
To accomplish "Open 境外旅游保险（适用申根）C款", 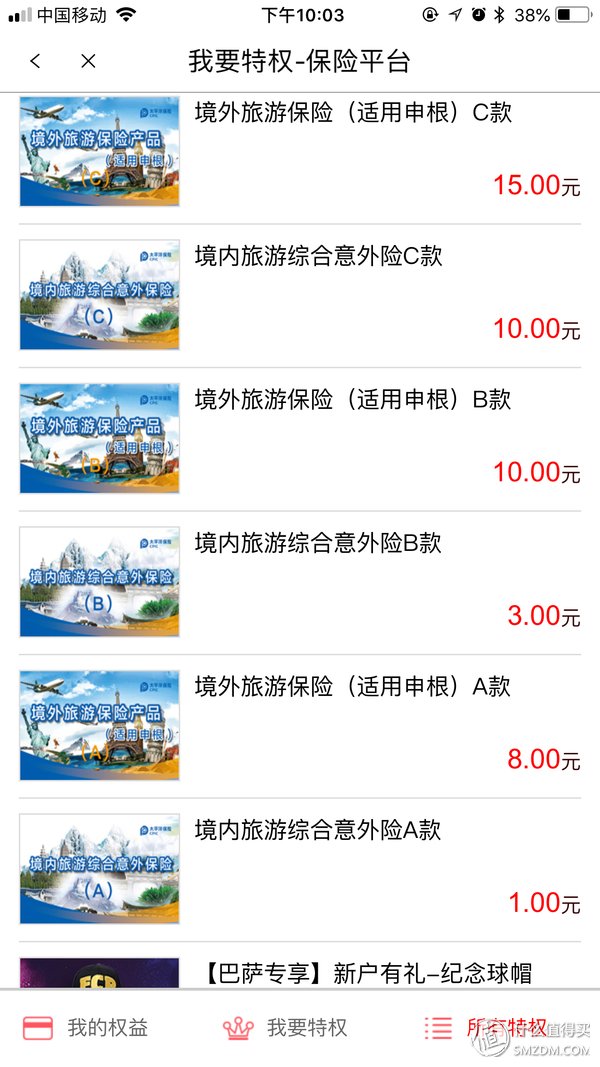I will (352, 113).
